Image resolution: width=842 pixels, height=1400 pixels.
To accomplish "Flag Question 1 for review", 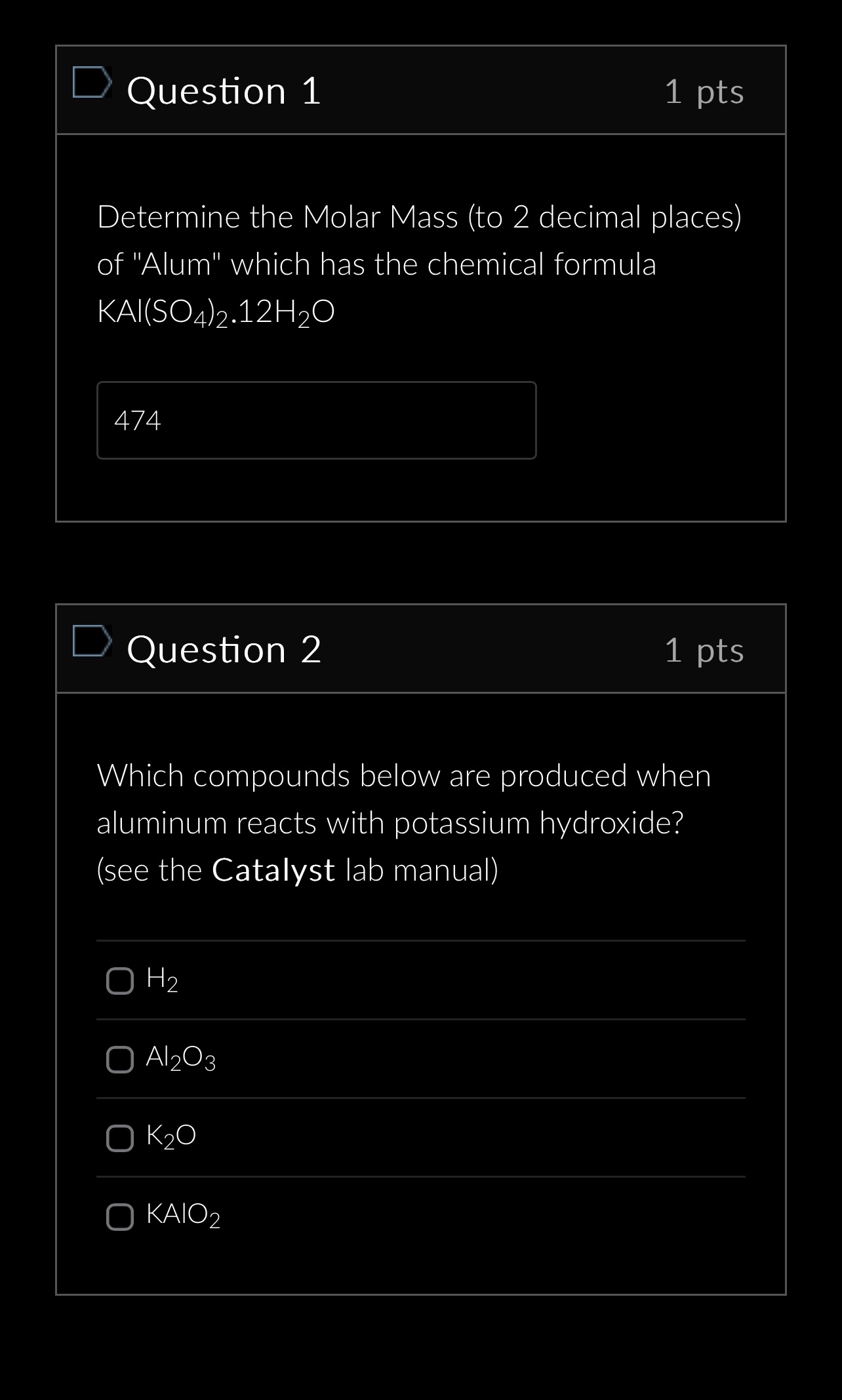I will click(91, 82).
